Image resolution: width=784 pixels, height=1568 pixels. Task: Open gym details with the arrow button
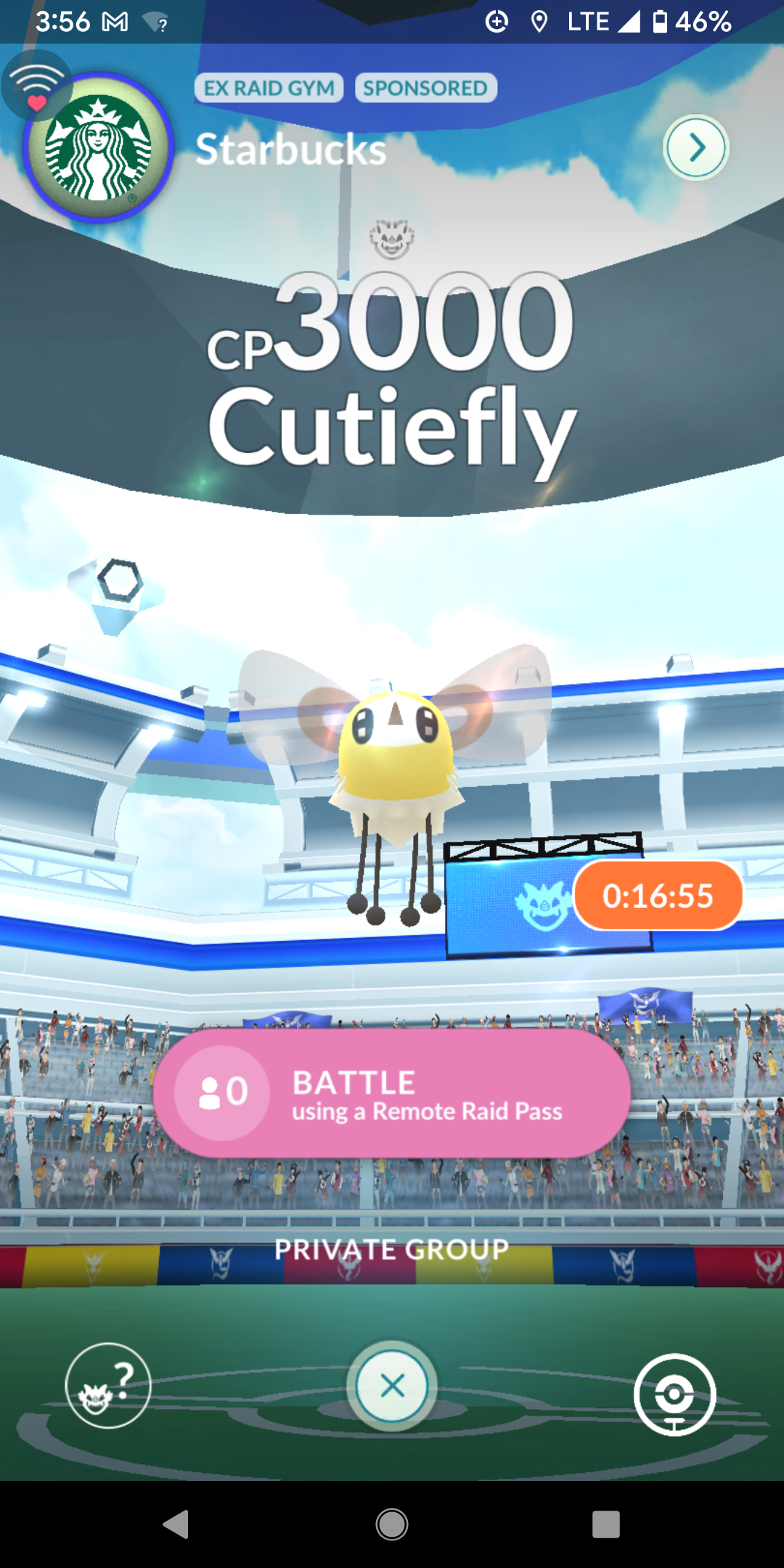[696, 148]
